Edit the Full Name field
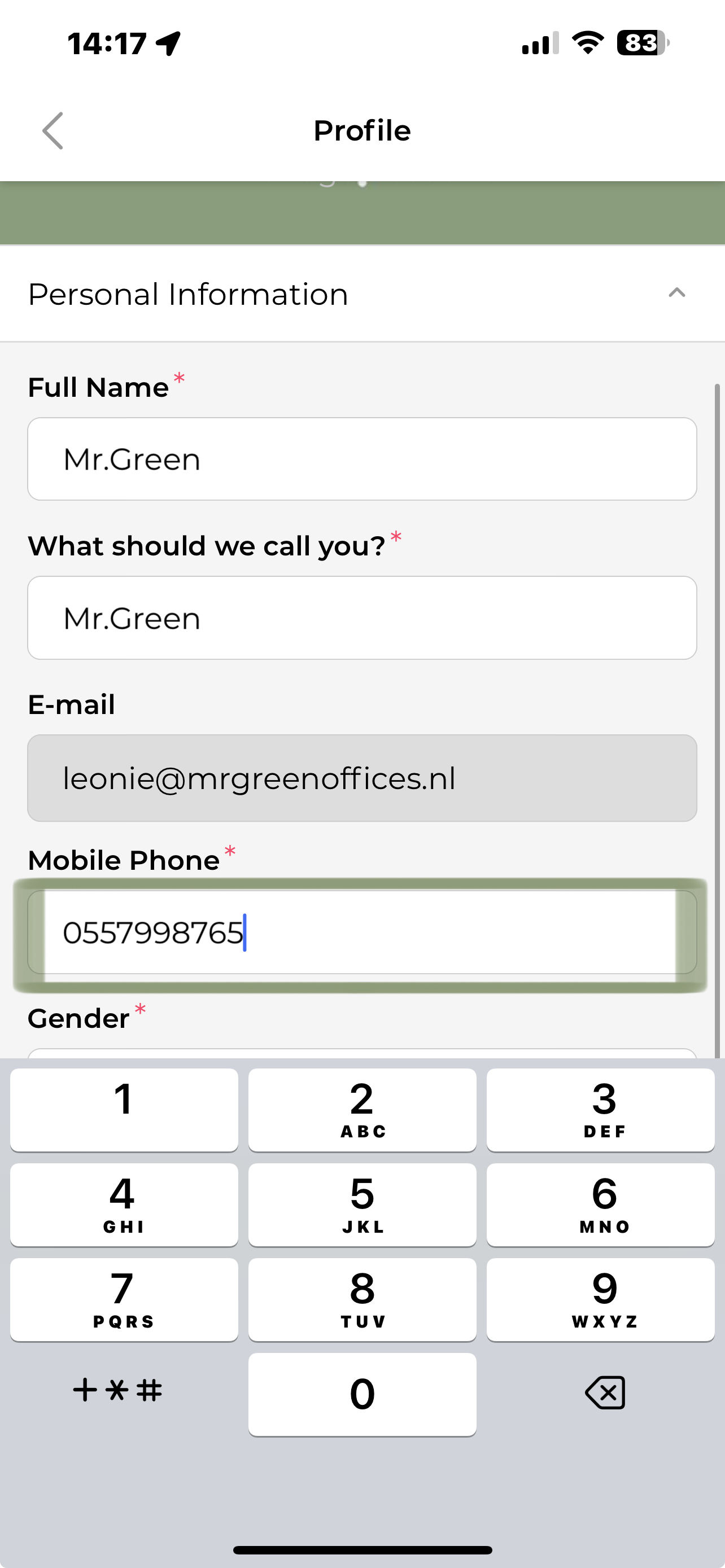725x1568 pixels. (x=361, y=459)
